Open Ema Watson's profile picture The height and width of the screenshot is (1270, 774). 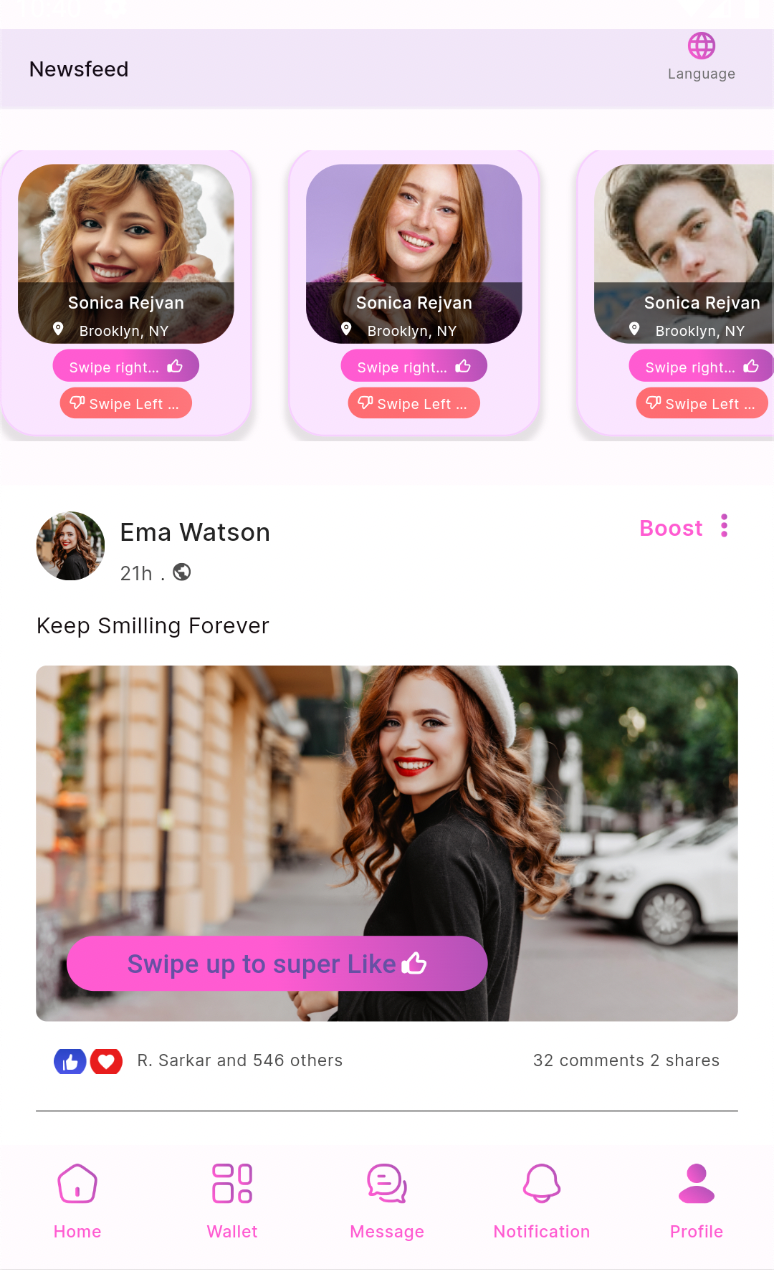[x=70, y=546]
